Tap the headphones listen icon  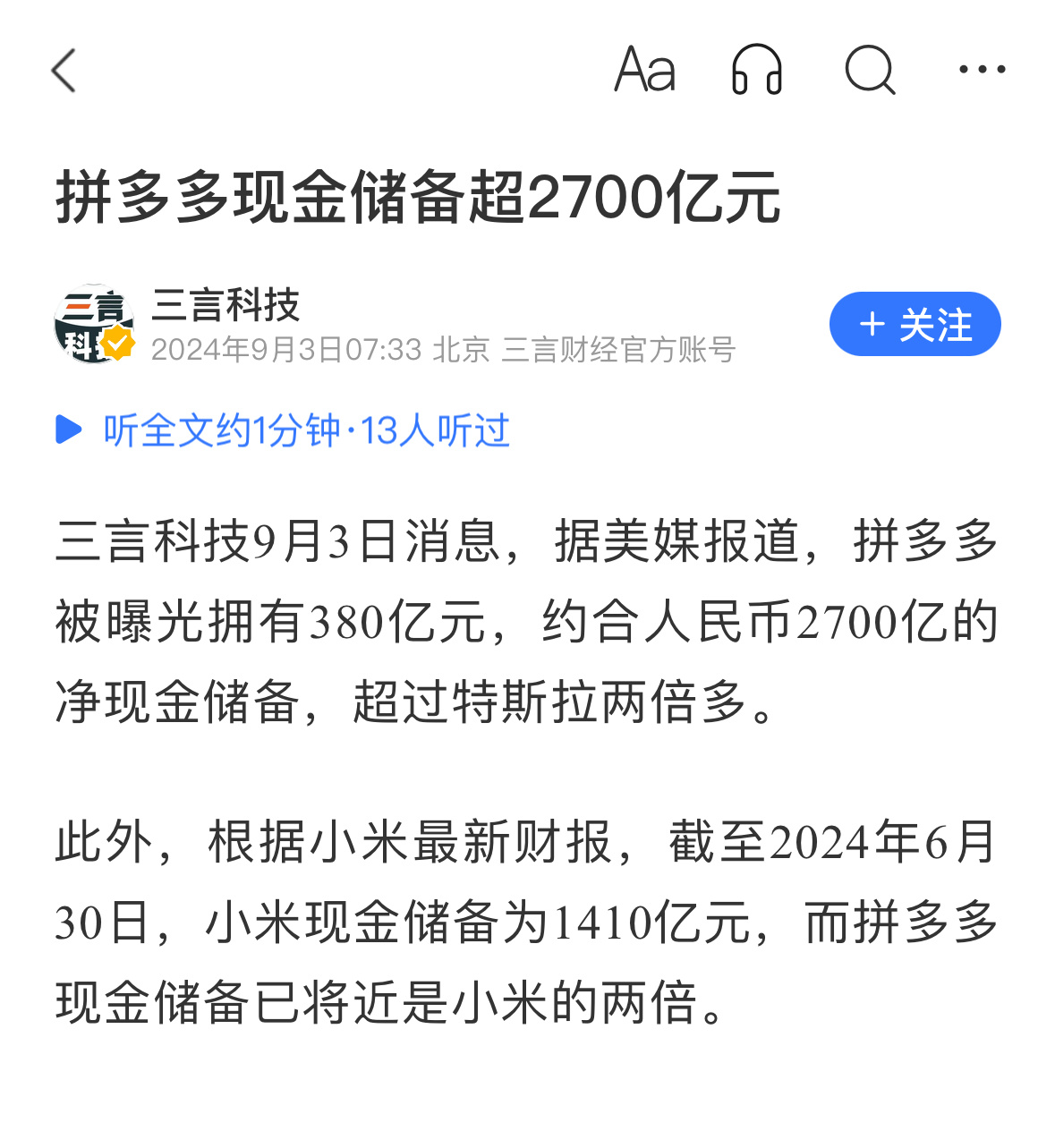pos(757,70)
